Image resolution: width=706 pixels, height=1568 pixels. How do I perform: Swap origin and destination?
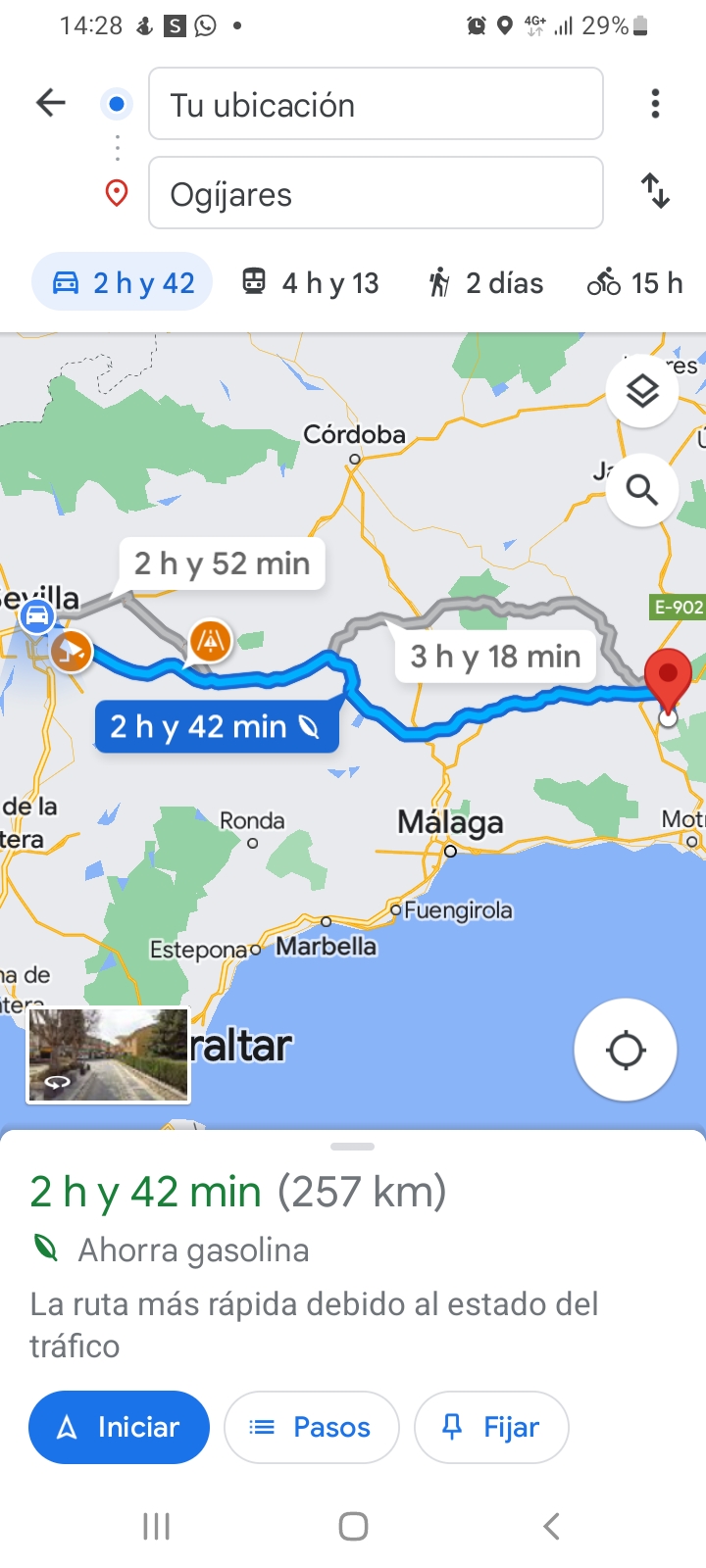[x=655, y=190]
